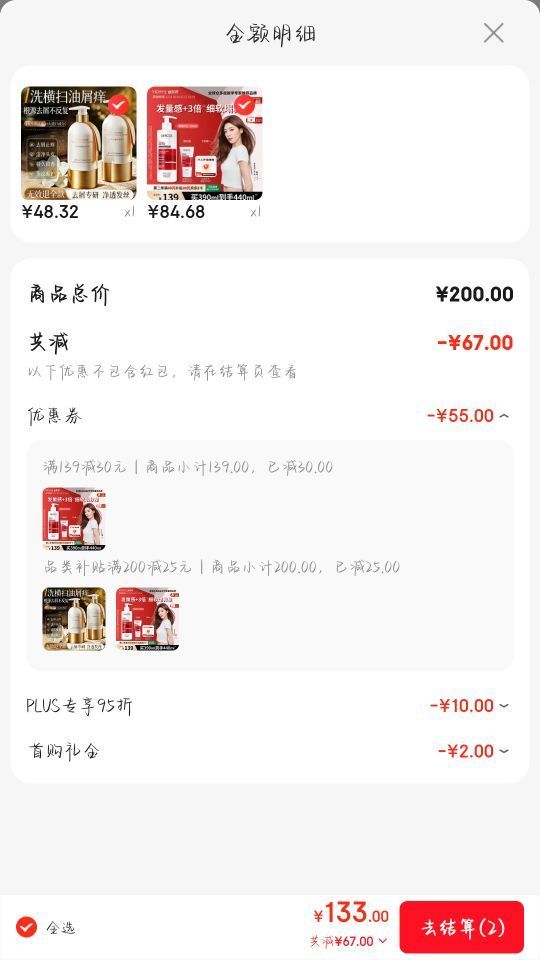Tap 去结算(2) to check out
Viewport: 540px width, 960px height.
pos(462,927)
